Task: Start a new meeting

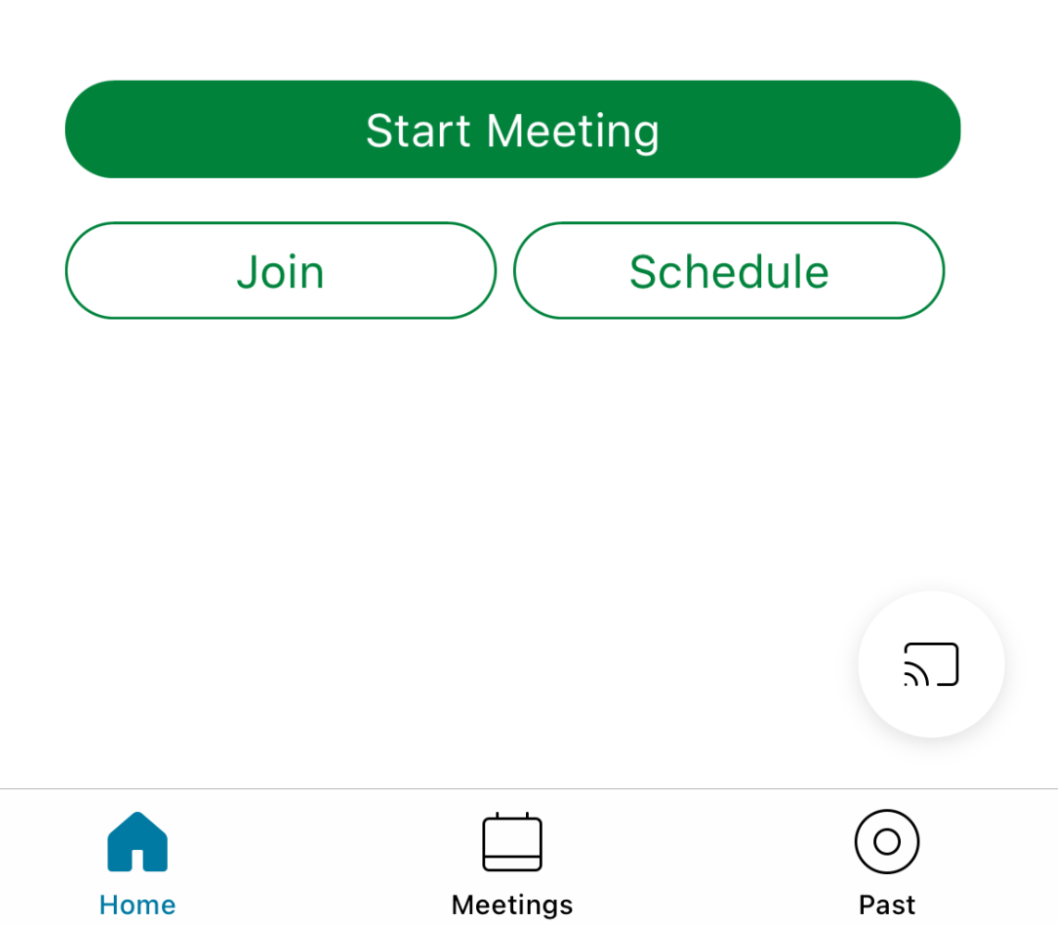Action: [x=512, y=130]
